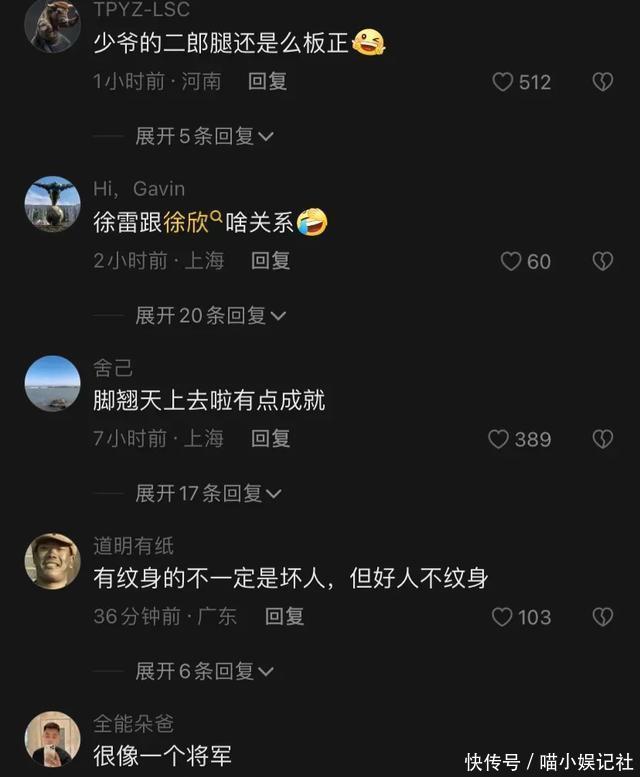Dislike Hi, Gavin's comment
The image size is (640, 777).
tap(602, 261)
